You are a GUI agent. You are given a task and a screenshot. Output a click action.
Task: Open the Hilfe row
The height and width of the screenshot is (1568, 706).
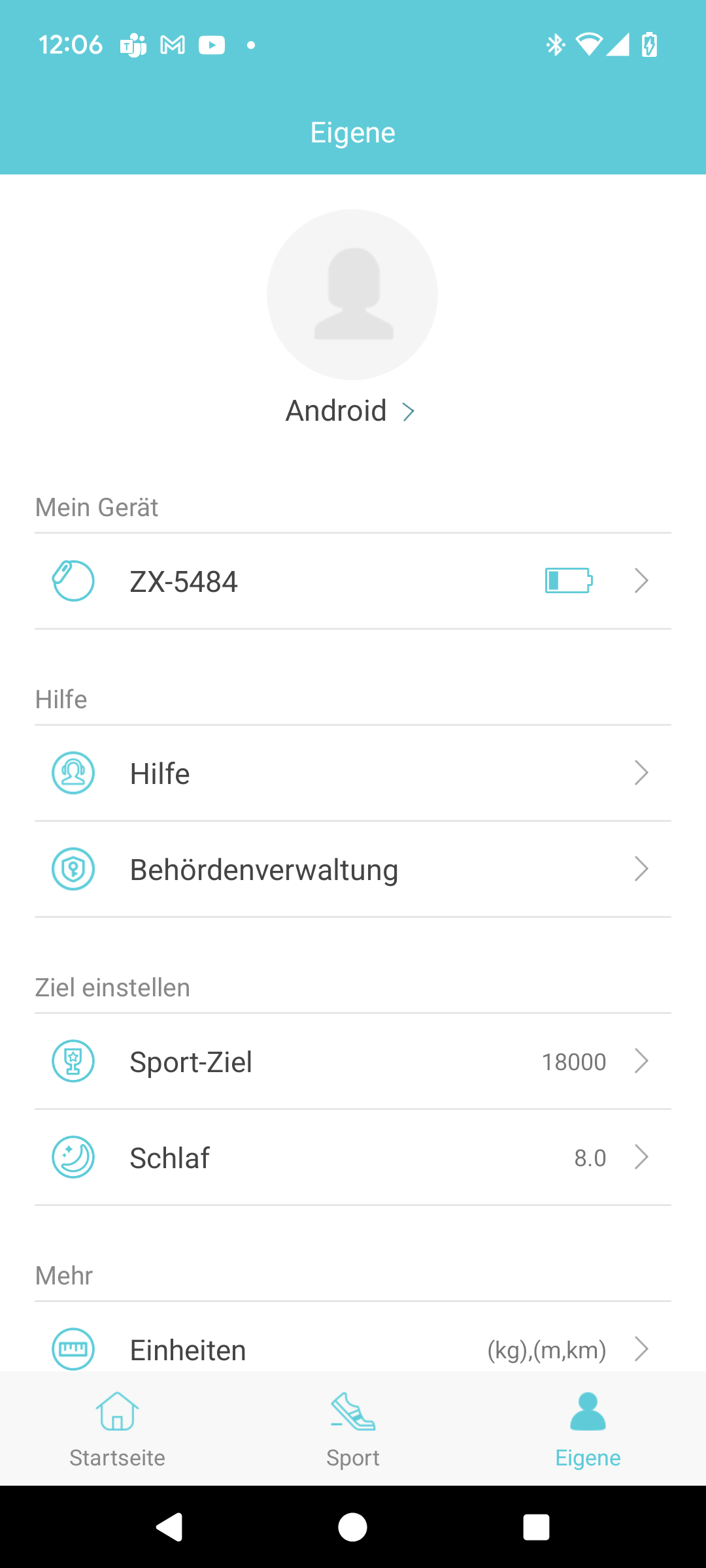[353, 773]
